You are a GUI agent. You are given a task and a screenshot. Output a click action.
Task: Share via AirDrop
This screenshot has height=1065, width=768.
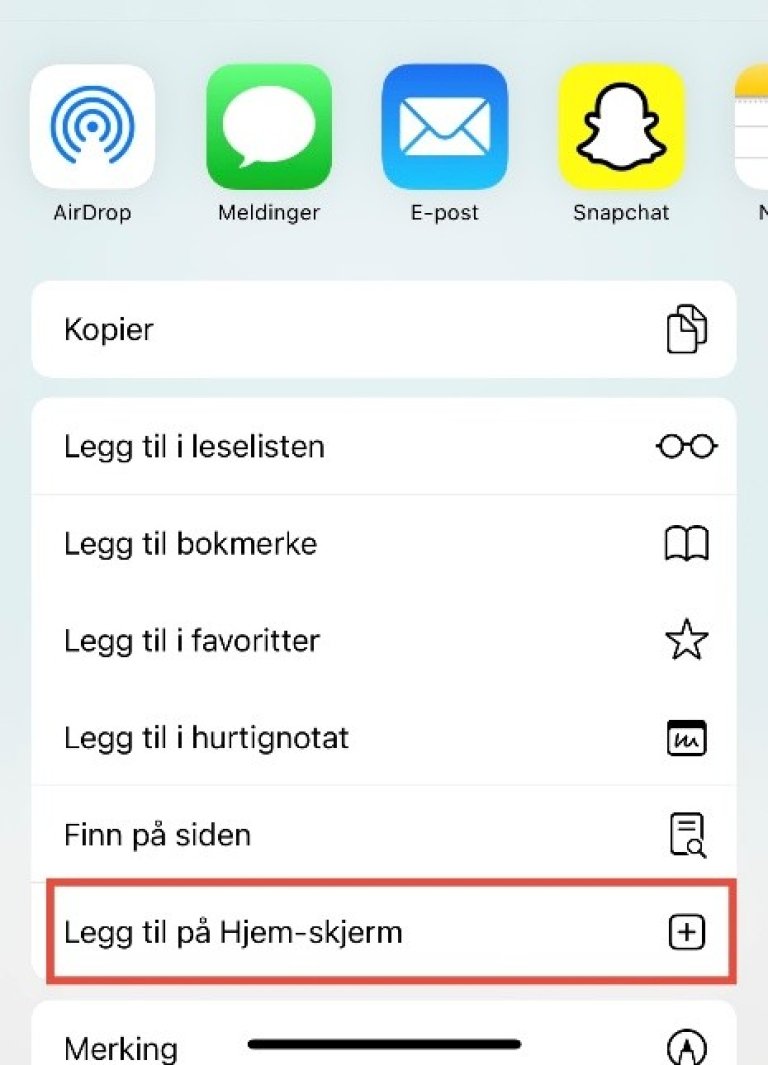93,127
